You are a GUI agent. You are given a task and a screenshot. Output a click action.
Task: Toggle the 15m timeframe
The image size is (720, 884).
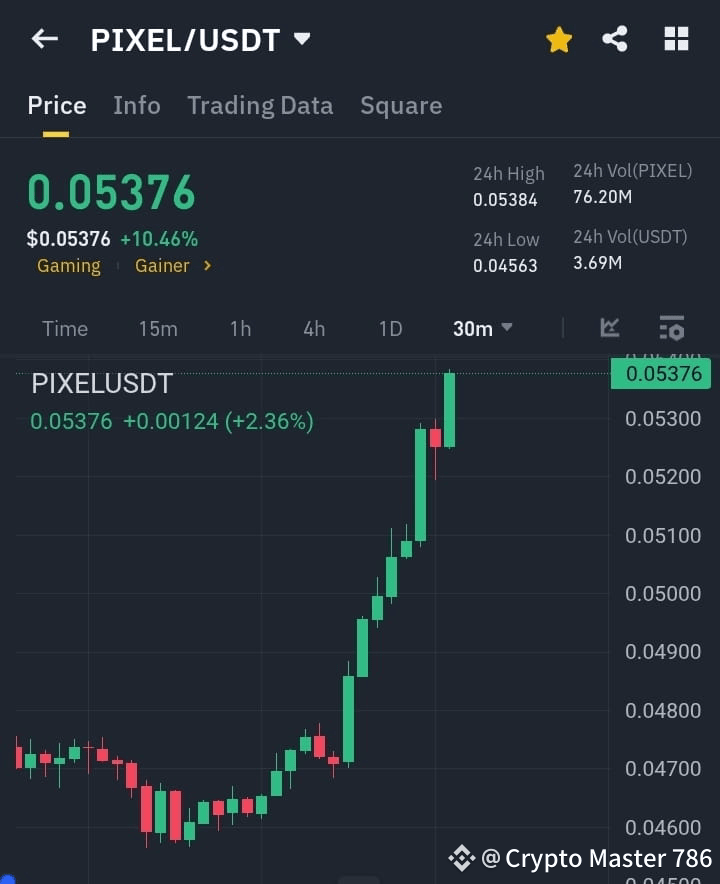coord(158,328)
